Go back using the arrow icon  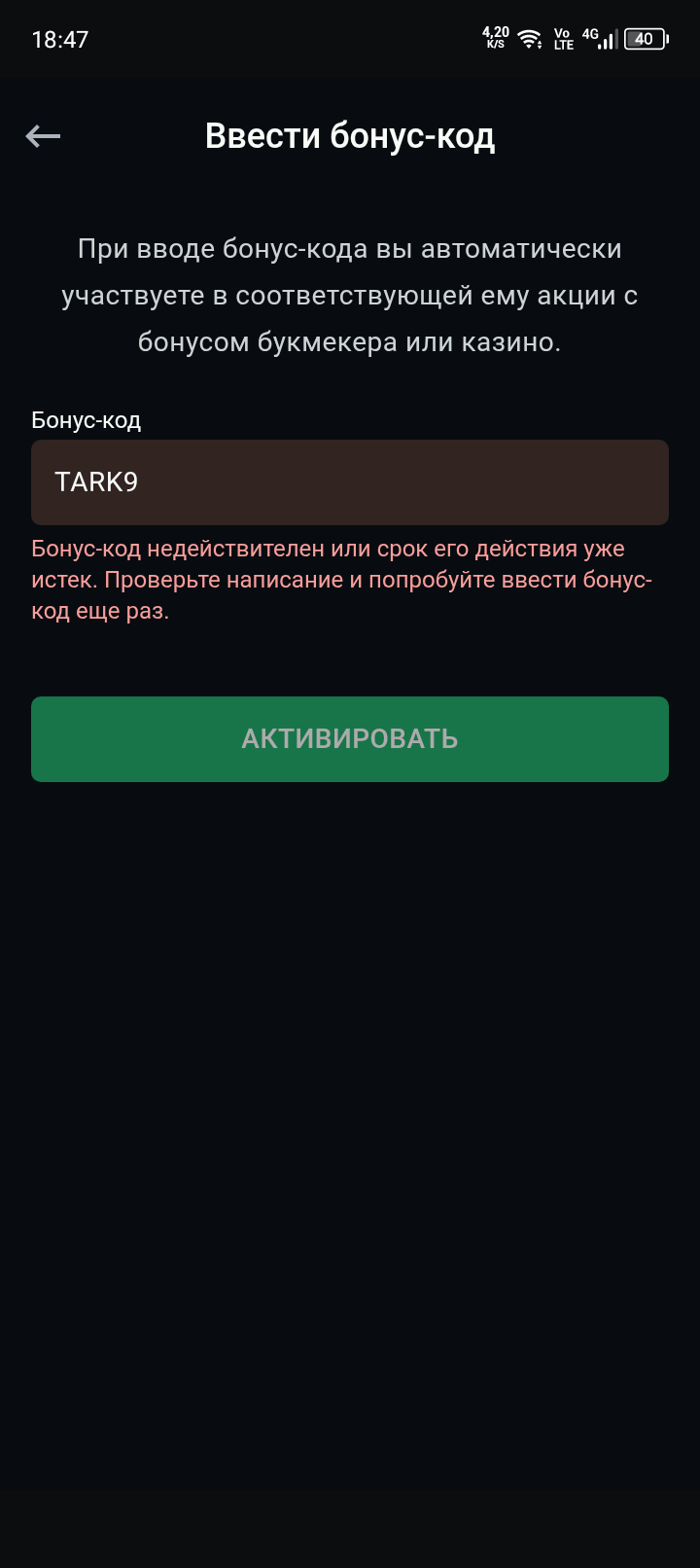click(x=43, y=136)
